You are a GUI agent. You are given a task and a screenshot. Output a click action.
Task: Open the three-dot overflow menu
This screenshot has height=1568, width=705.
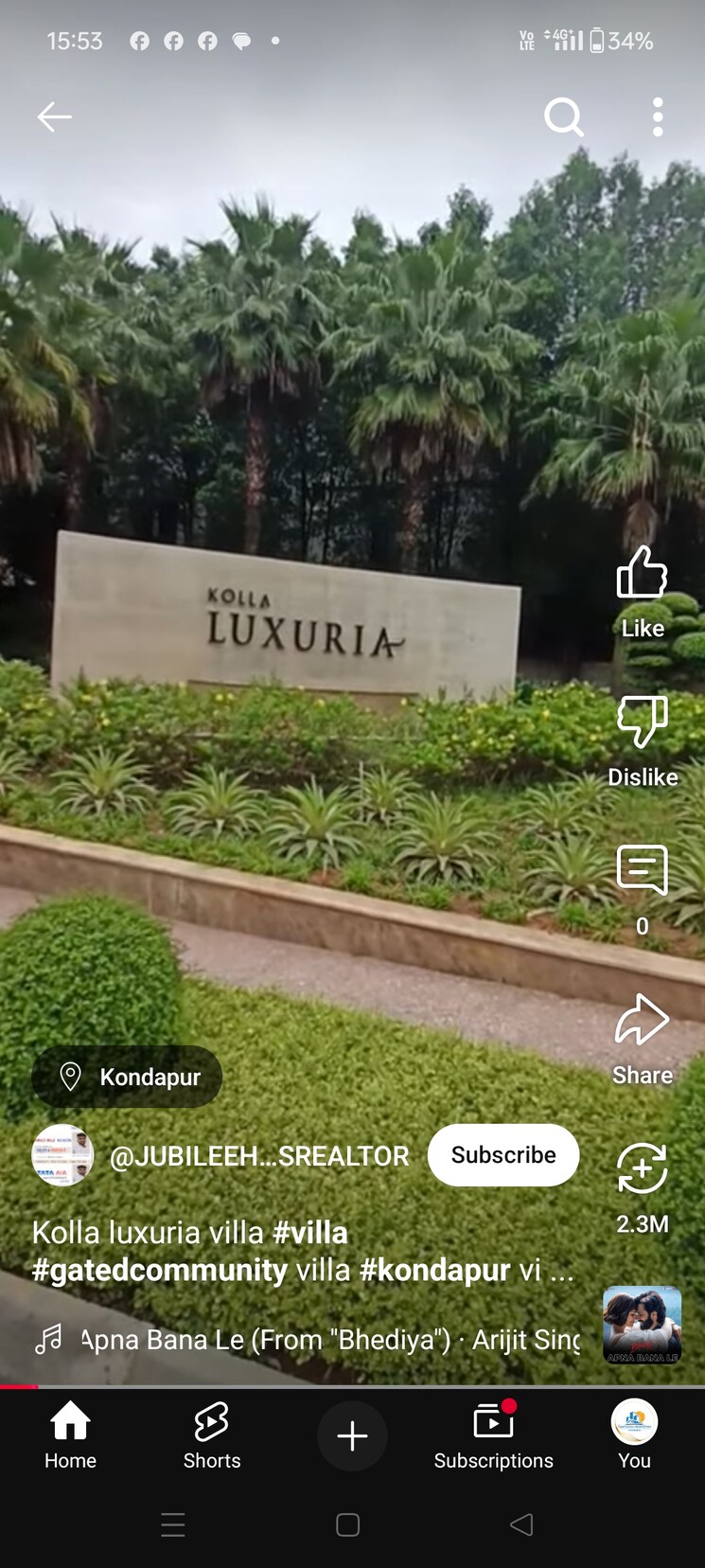(x=658, y=117)
